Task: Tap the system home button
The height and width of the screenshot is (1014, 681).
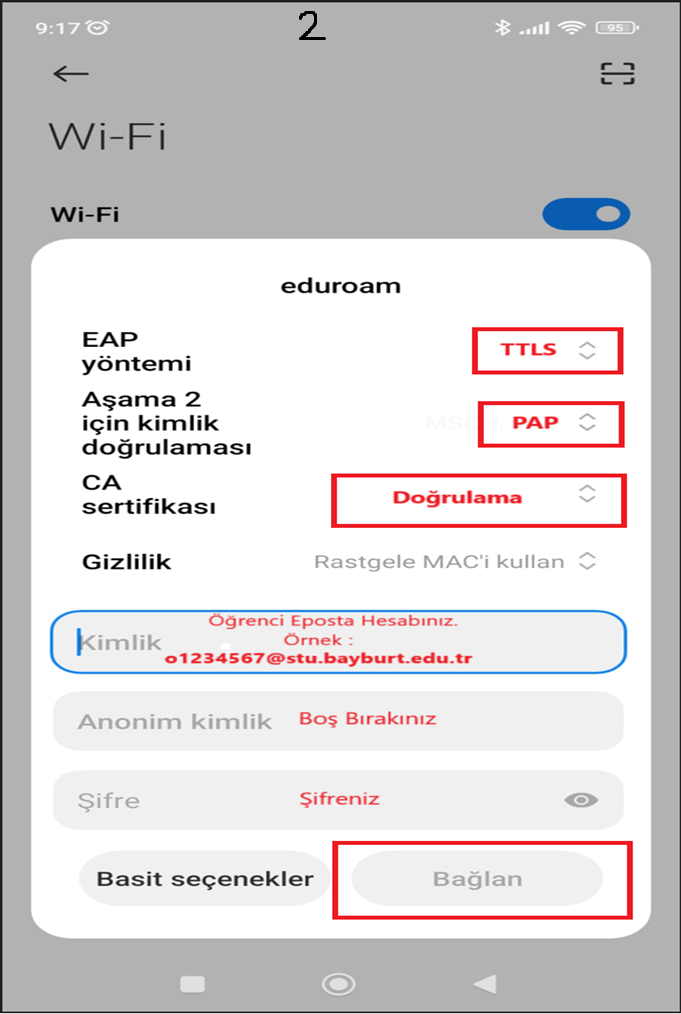Action: (338, 984)
